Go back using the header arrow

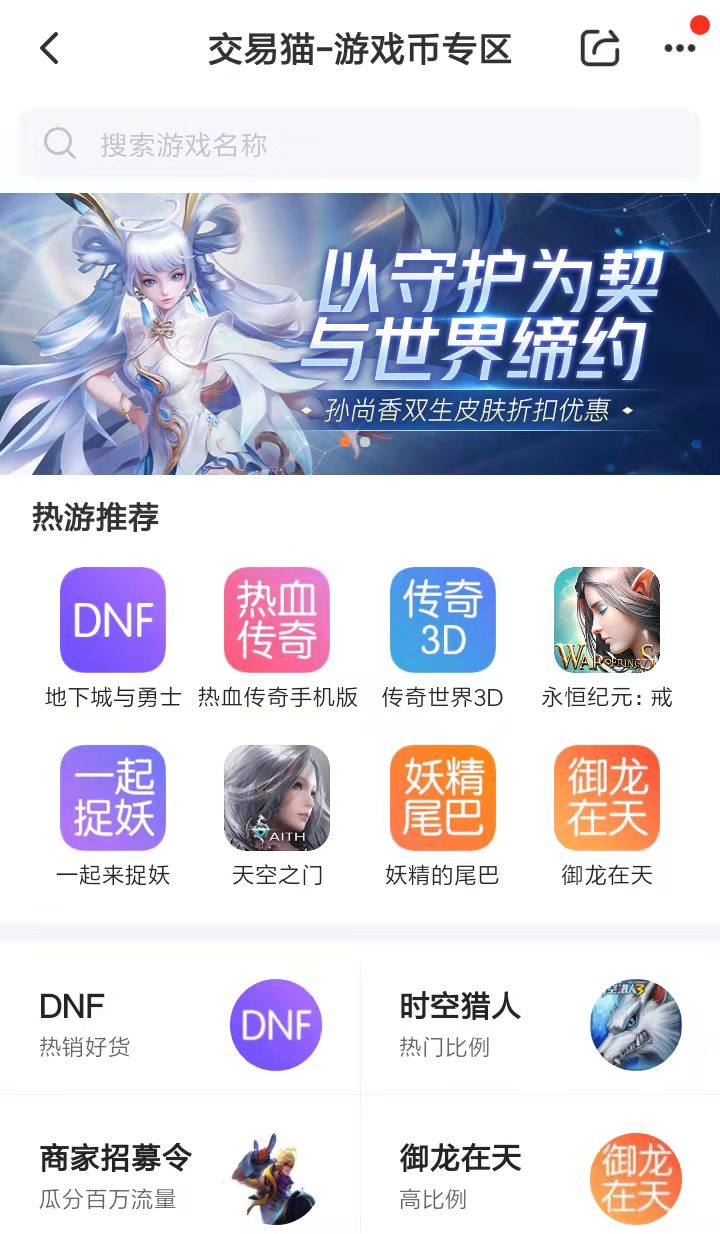tap(50, 48)
